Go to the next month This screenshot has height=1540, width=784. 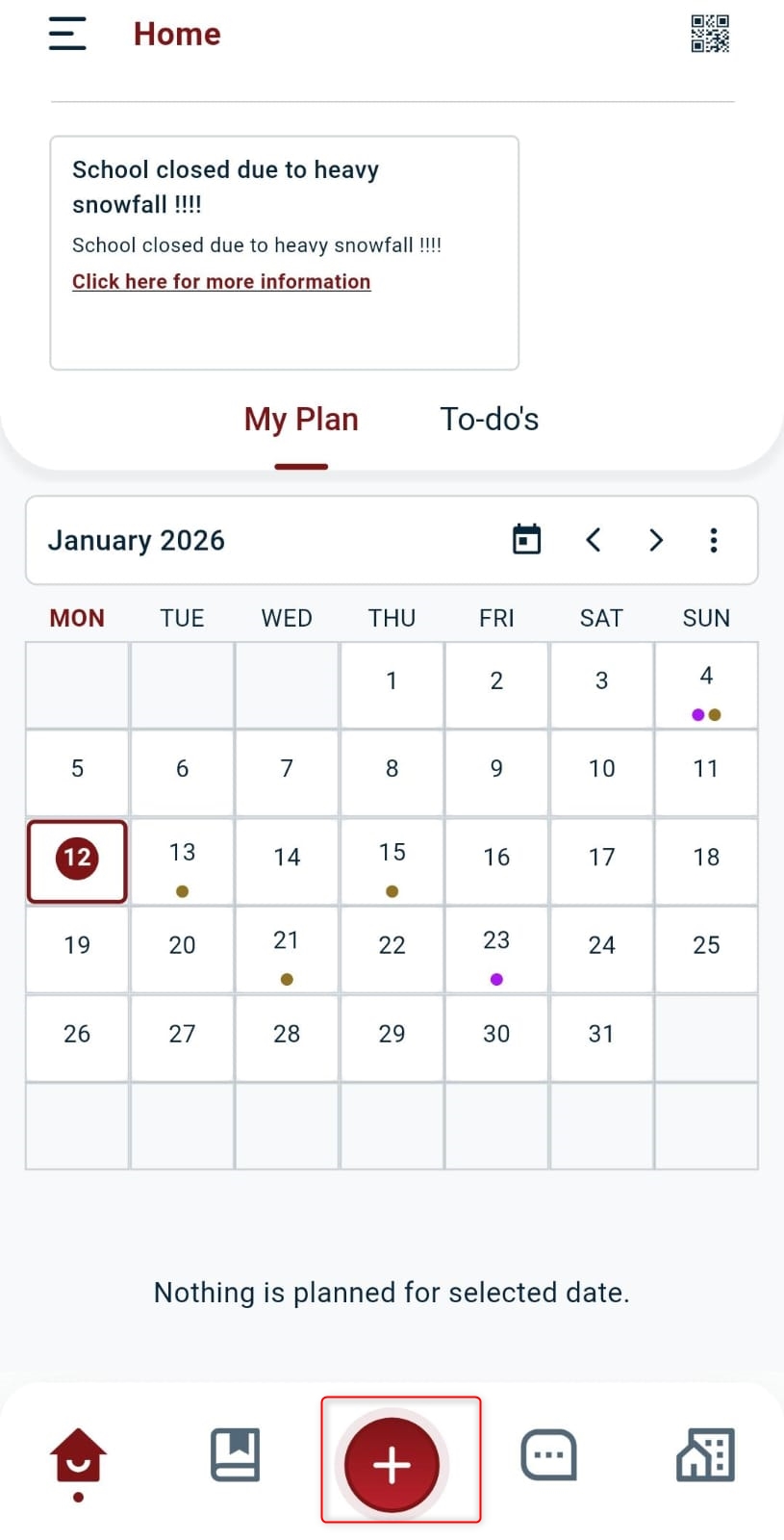pos(656,540)
